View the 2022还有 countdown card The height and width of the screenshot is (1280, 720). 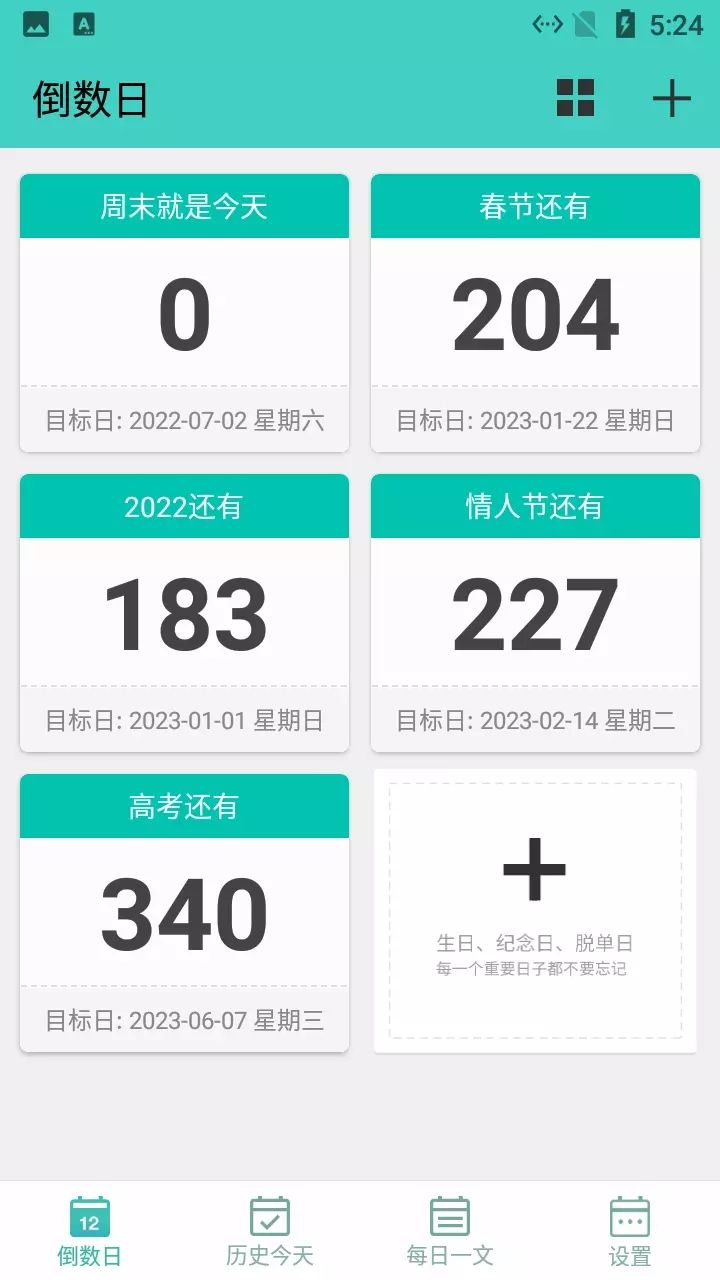[x=184, y=613]
